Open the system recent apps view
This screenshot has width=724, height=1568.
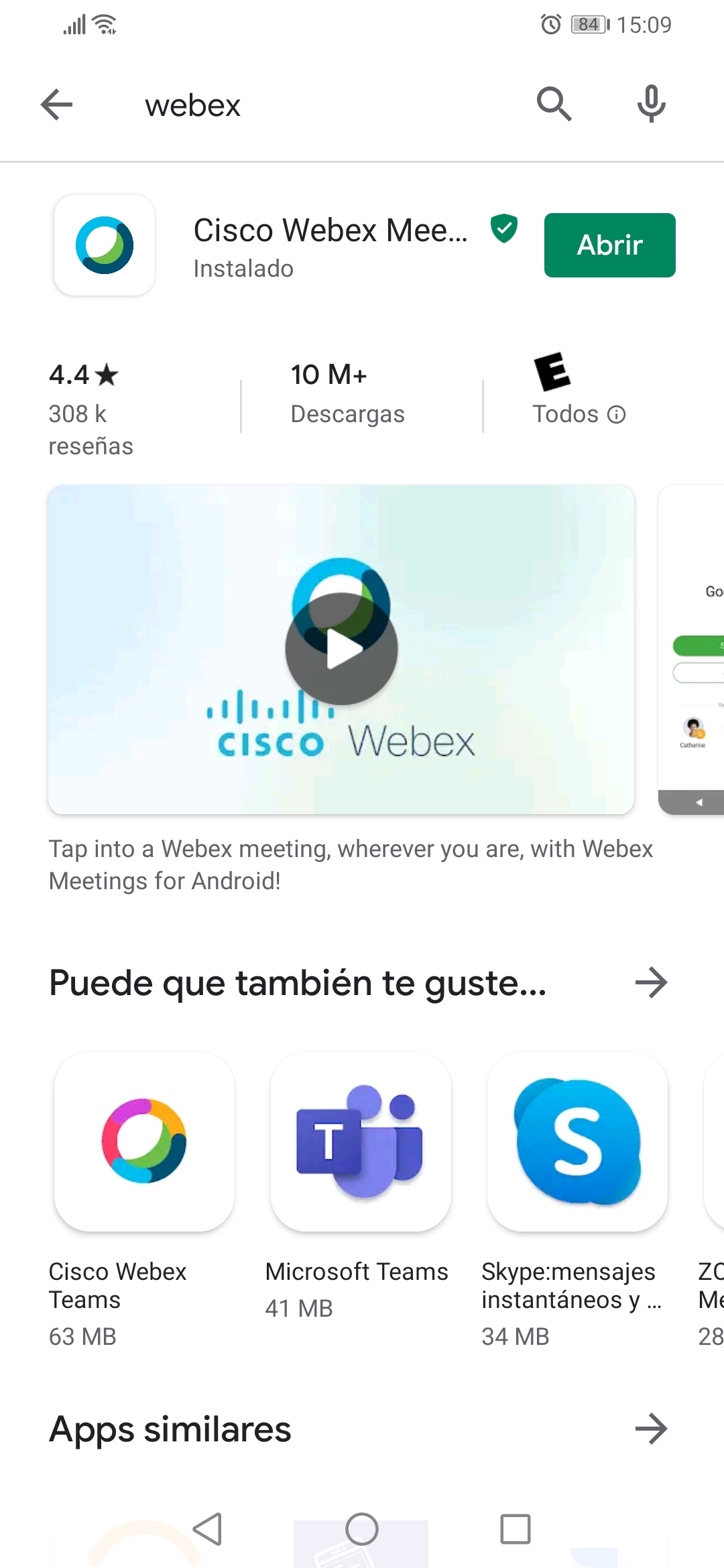pyautogui.click(x=515, y=1529)
